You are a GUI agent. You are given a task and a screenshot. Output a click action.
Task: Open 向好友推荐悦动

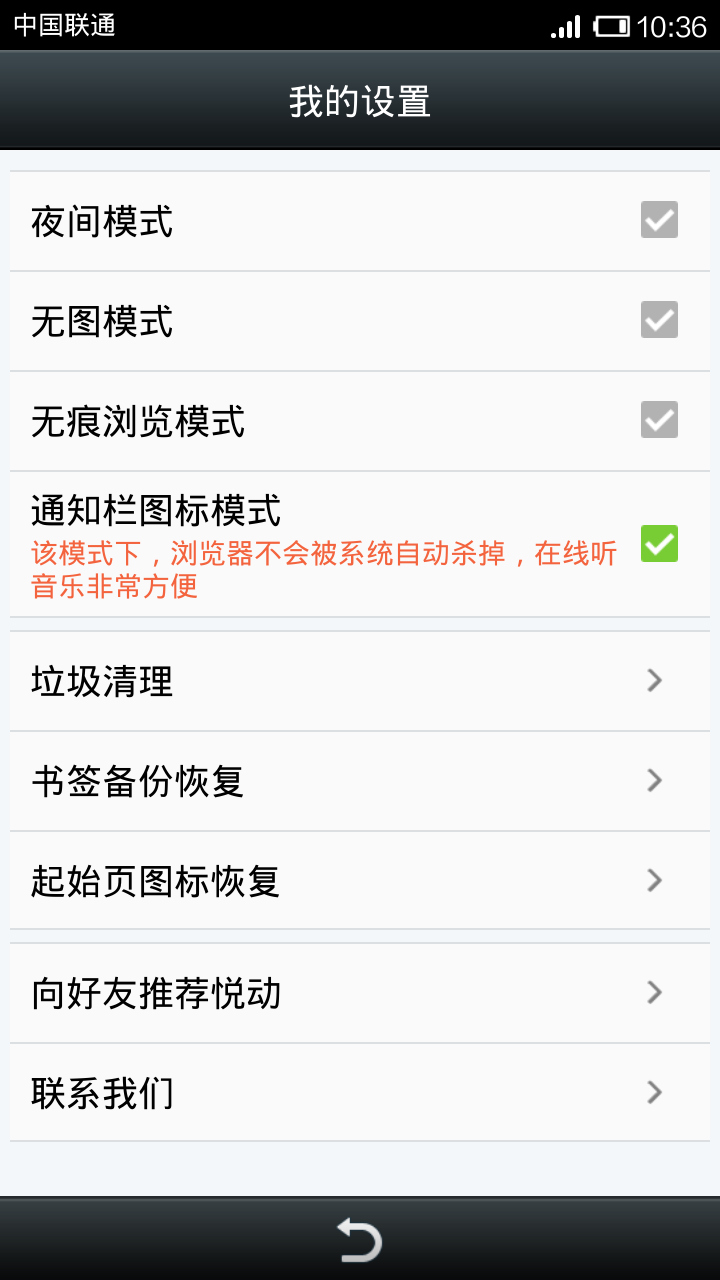click(360, 993)
